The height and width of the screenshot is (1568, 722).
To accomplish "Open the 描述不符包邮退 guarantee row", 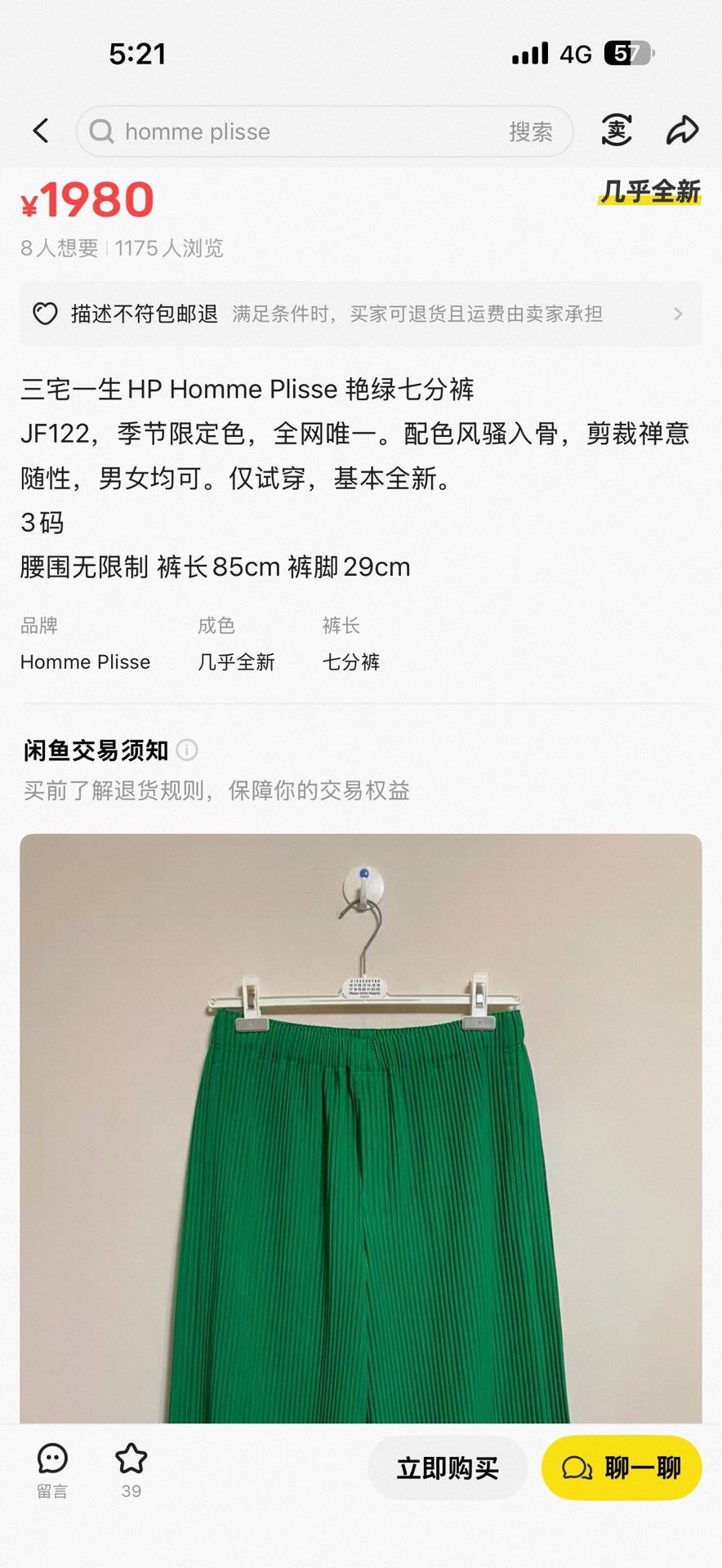I will coord(361,314).
